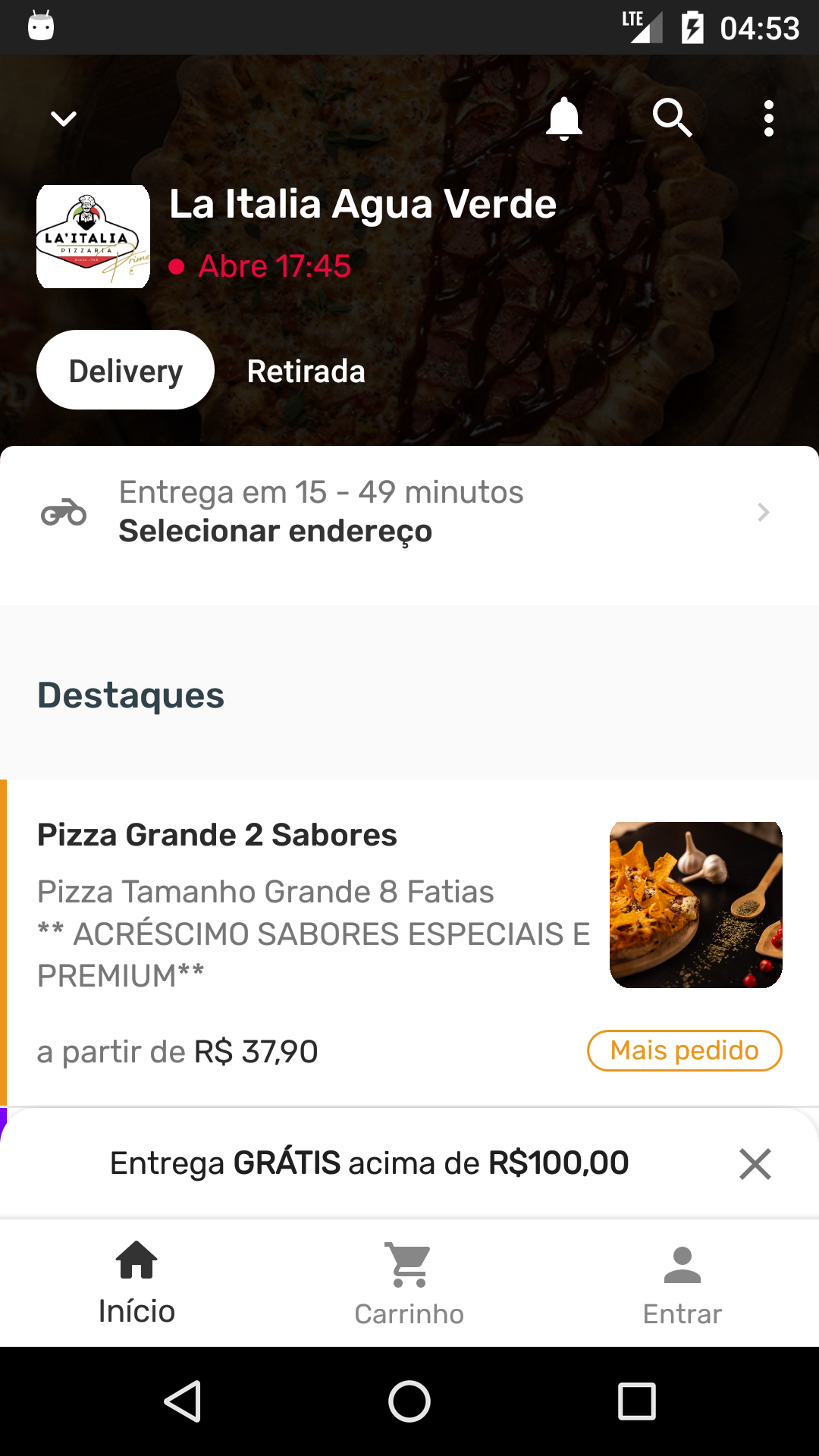The image size is (819, 1456).
Task: Go back using the system back button
Action: [182, 1401]
